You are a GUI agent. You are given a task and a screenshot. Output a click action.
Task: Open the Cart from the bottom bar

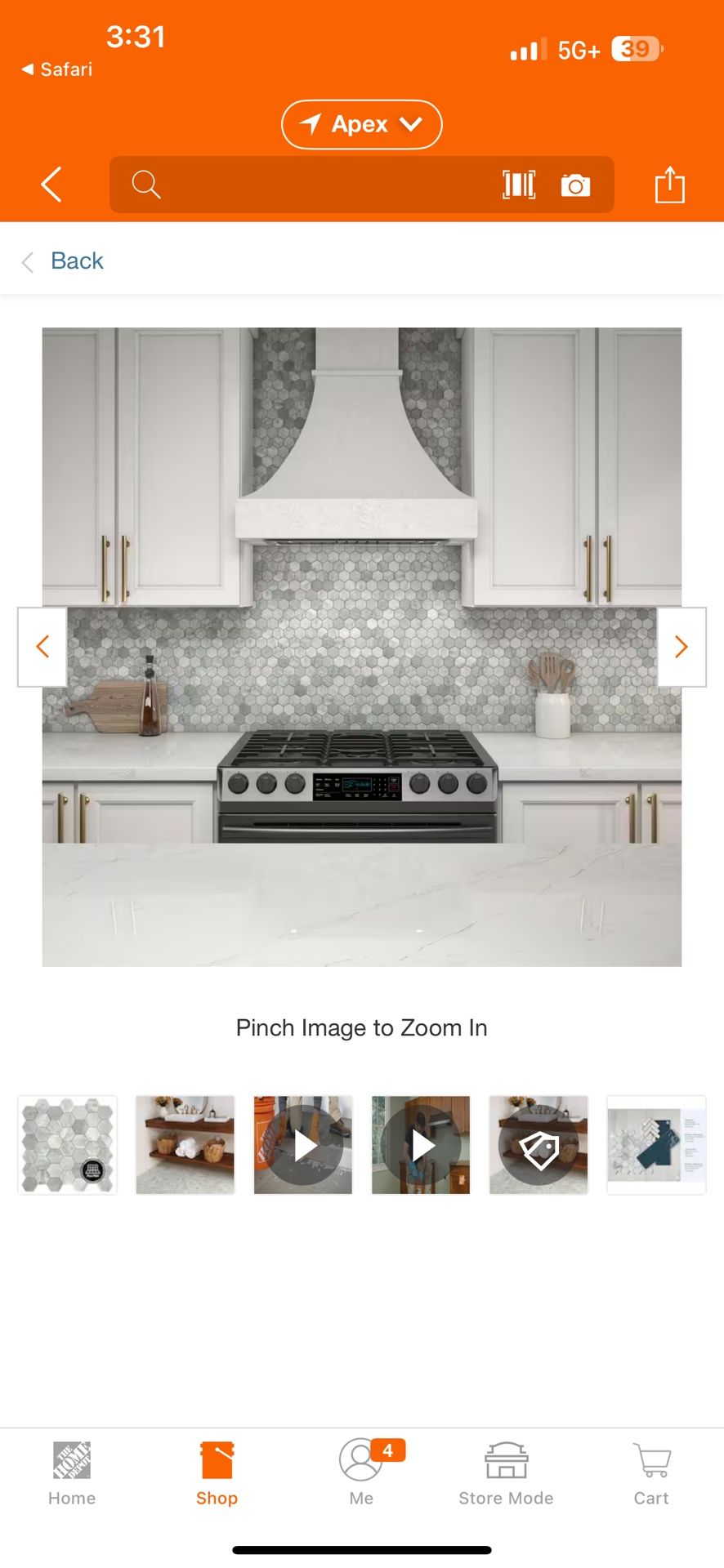pyautogui.click(x=650, y=1470)
